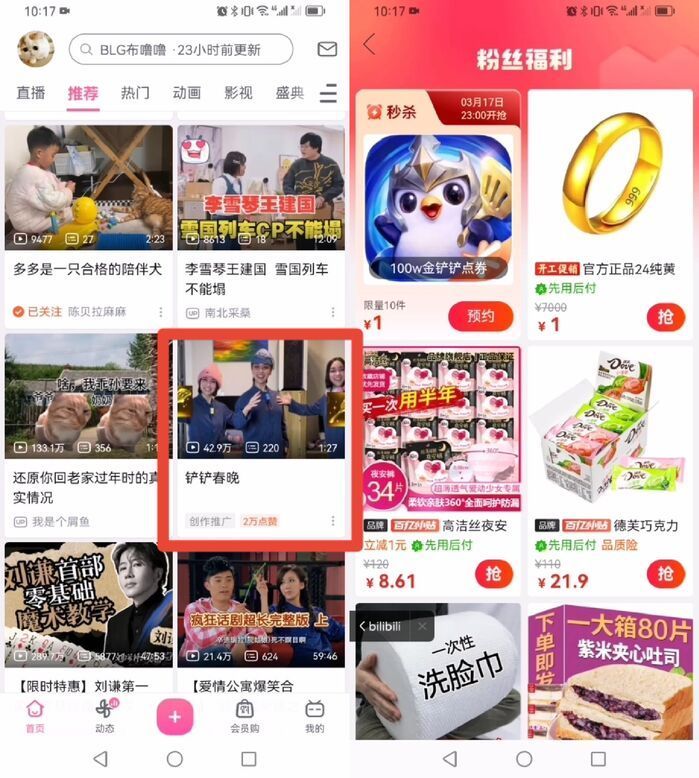Switch to the 直播 tab
The height and width of the screenshot is (778, 699).
pos(31,93)
